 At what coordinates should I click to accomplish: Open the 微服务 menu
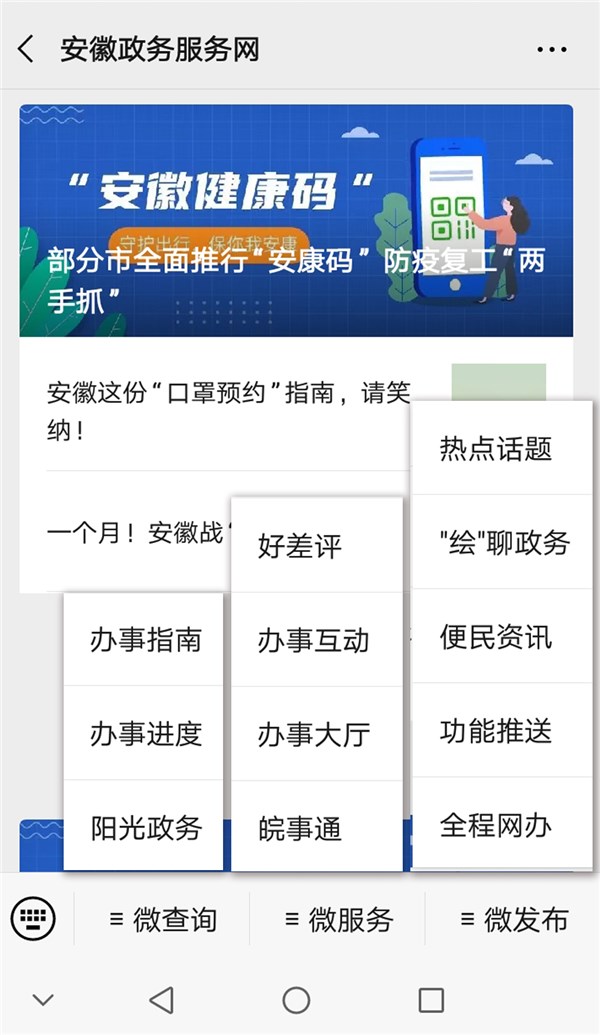(x=338, y=919)
